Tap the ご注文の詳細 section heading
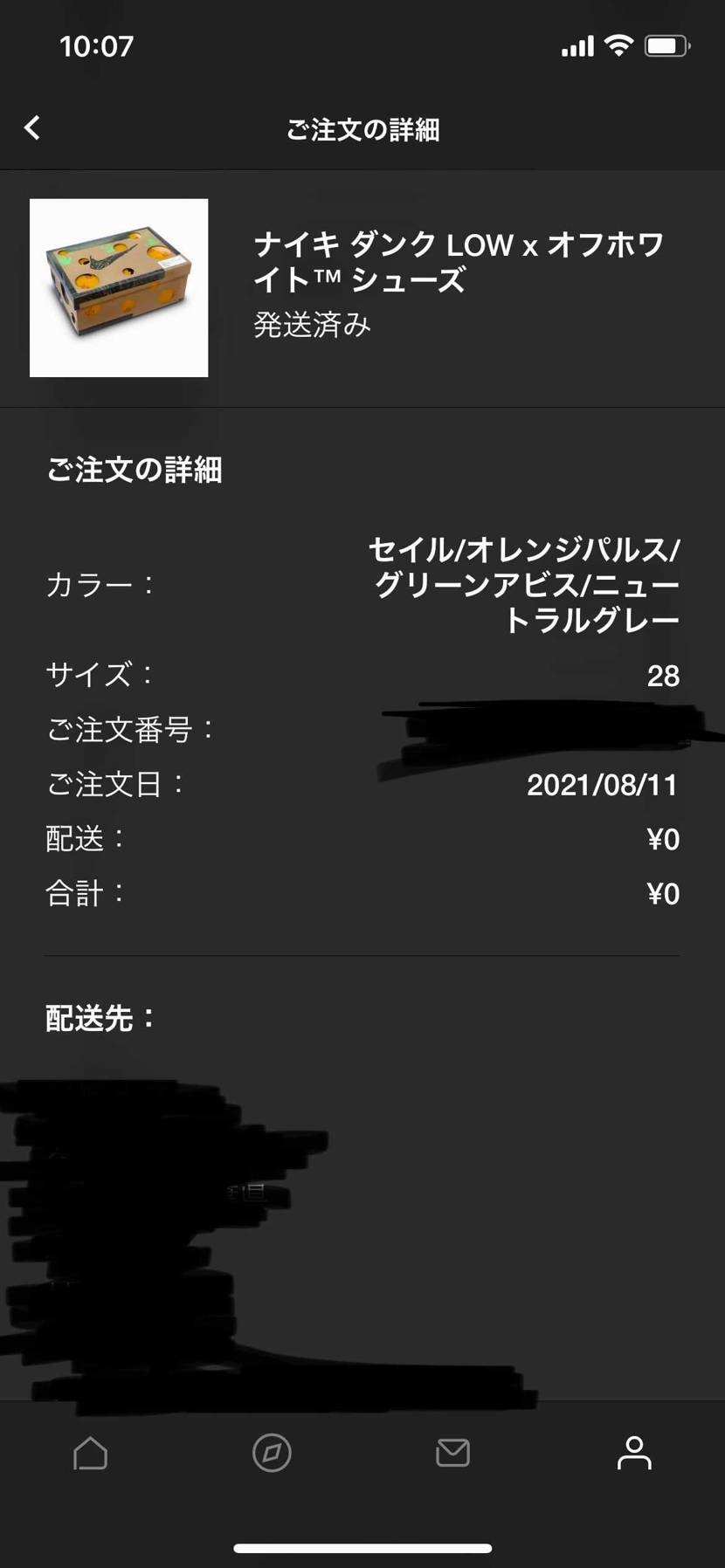This screenshot has height=1568, width=725. pos(135,470)
